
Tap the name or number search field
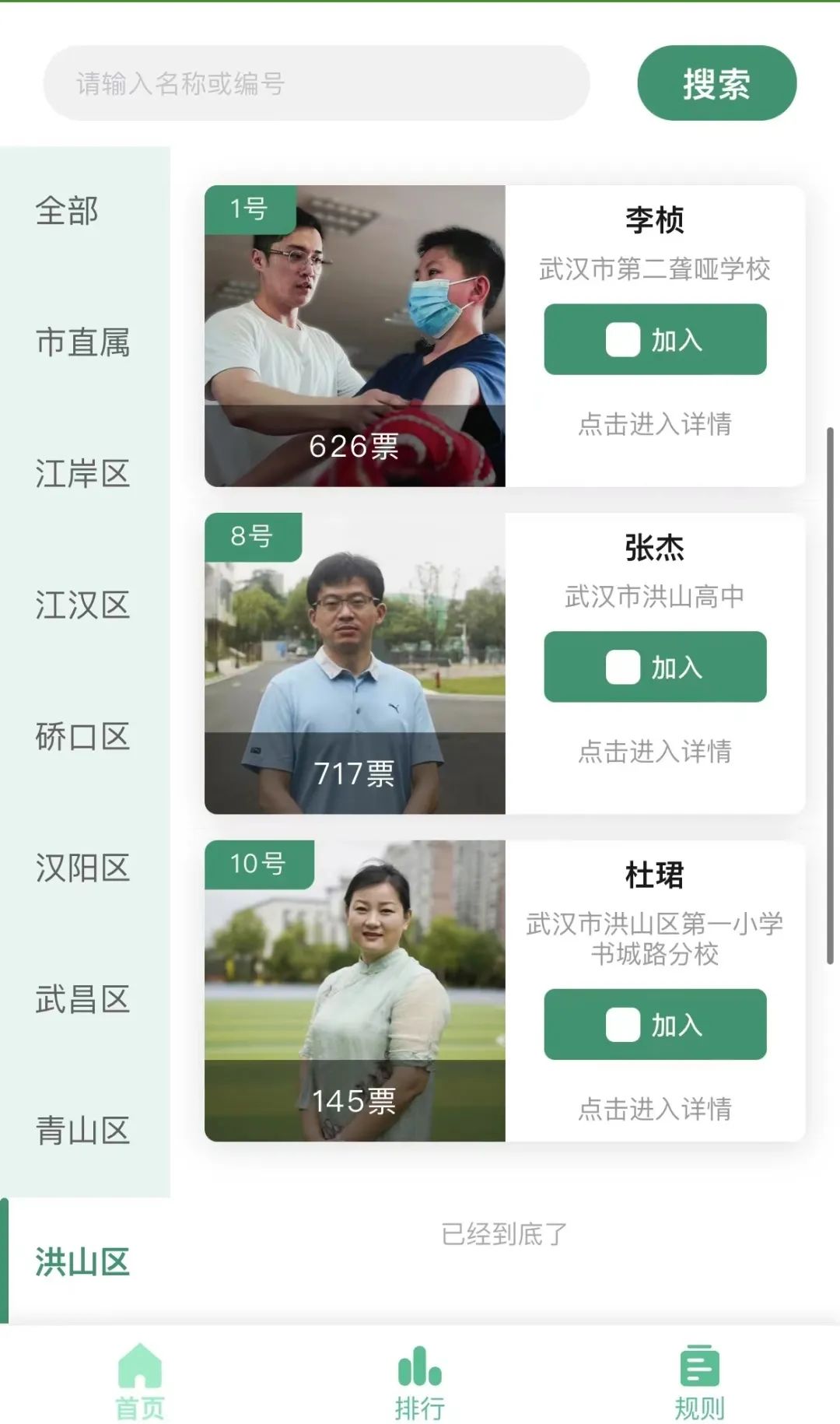click(x=315, y=83)
